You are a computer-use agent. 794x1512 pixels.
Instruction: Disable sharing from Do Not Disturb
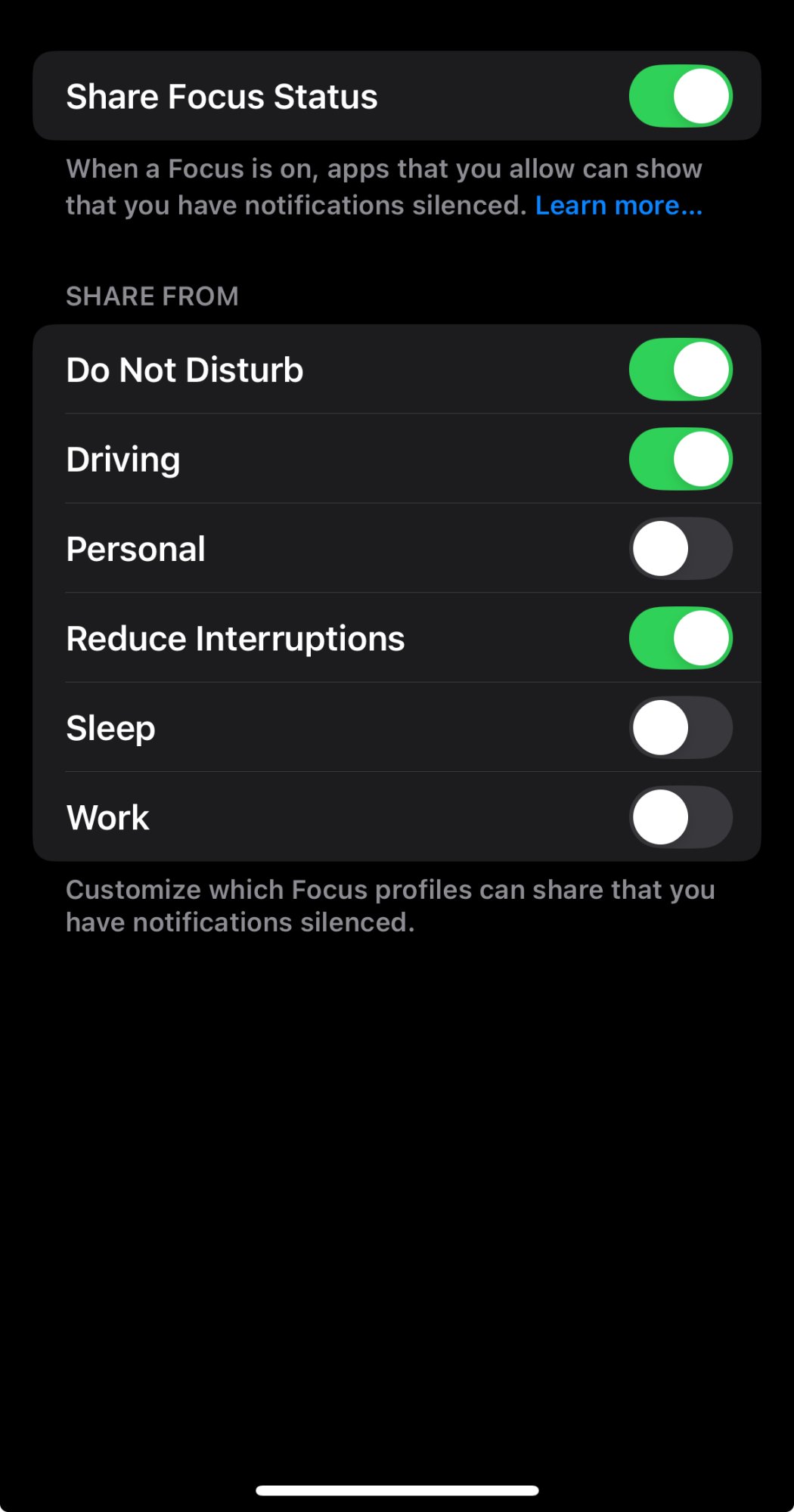(x=681, y=370)
